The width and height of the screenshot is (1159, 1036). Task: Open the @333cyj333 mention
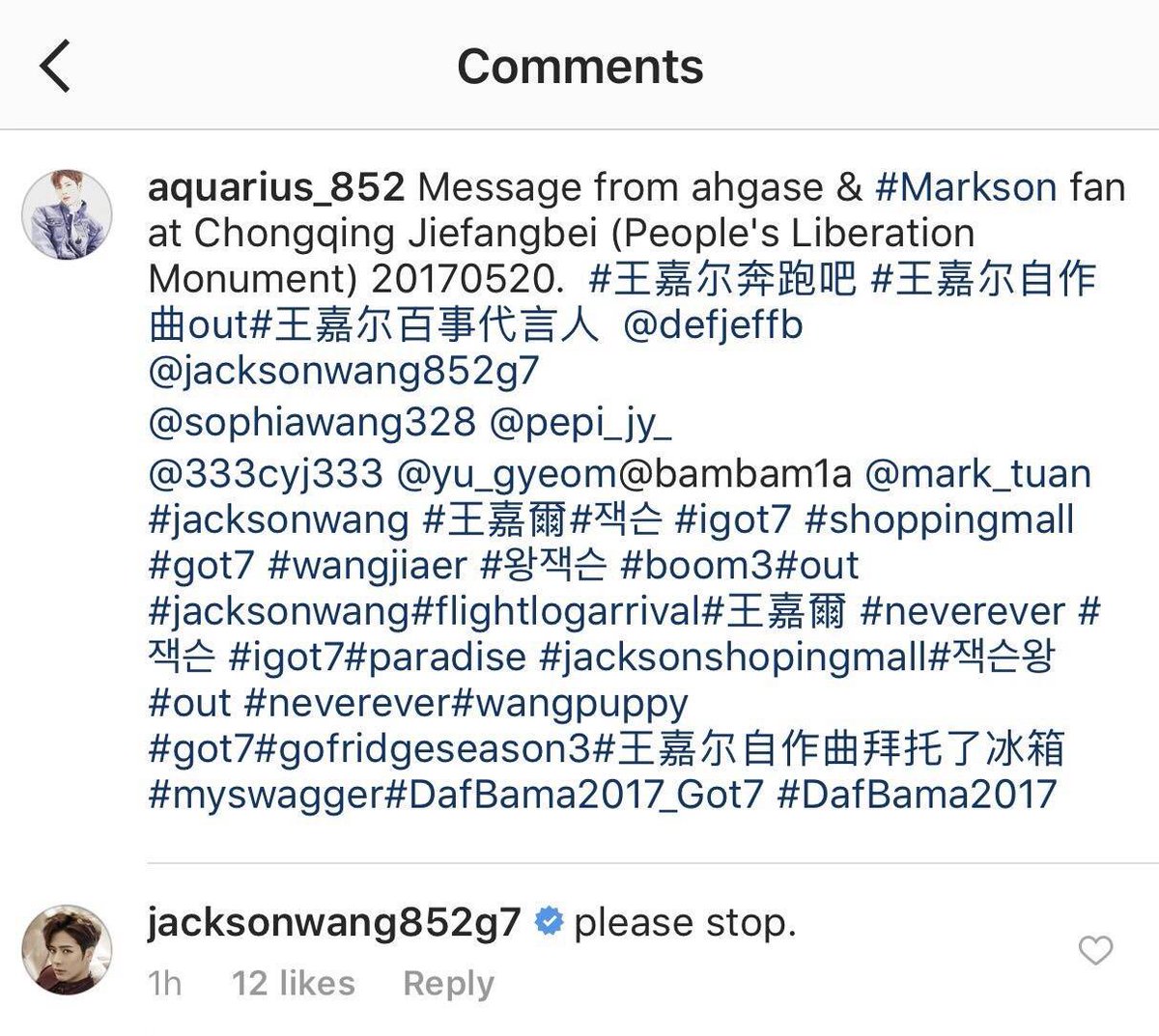(266, 473)
